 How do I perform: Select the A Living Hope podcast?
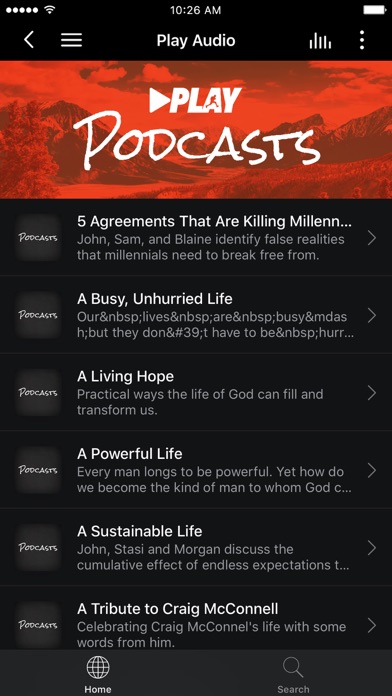coord(196,392)
